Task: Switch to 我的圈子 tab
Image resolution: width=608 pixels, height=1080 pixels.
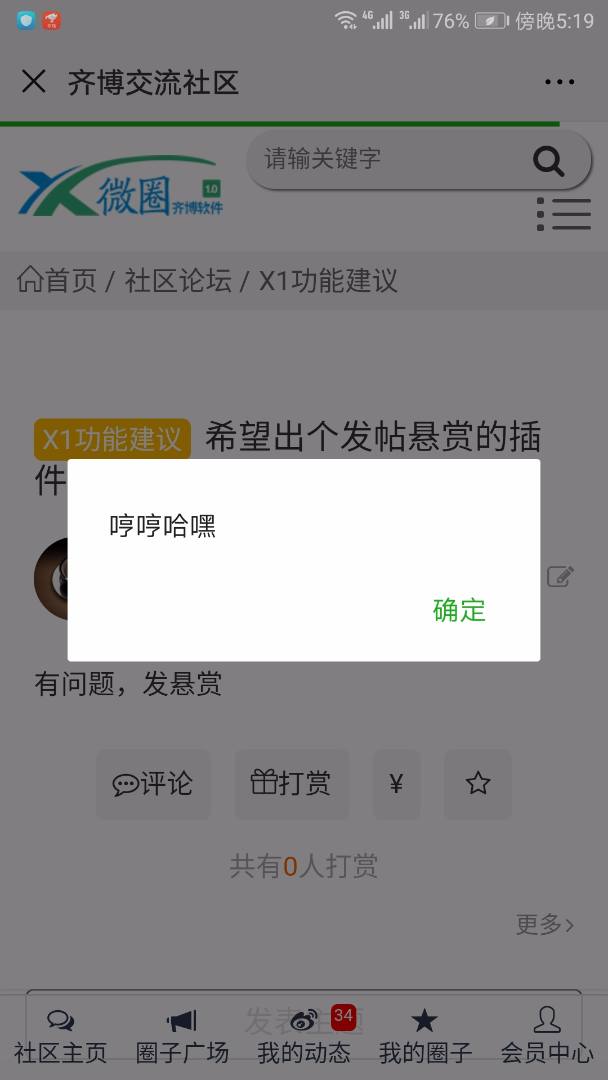Action: (x=425, y=1036)
